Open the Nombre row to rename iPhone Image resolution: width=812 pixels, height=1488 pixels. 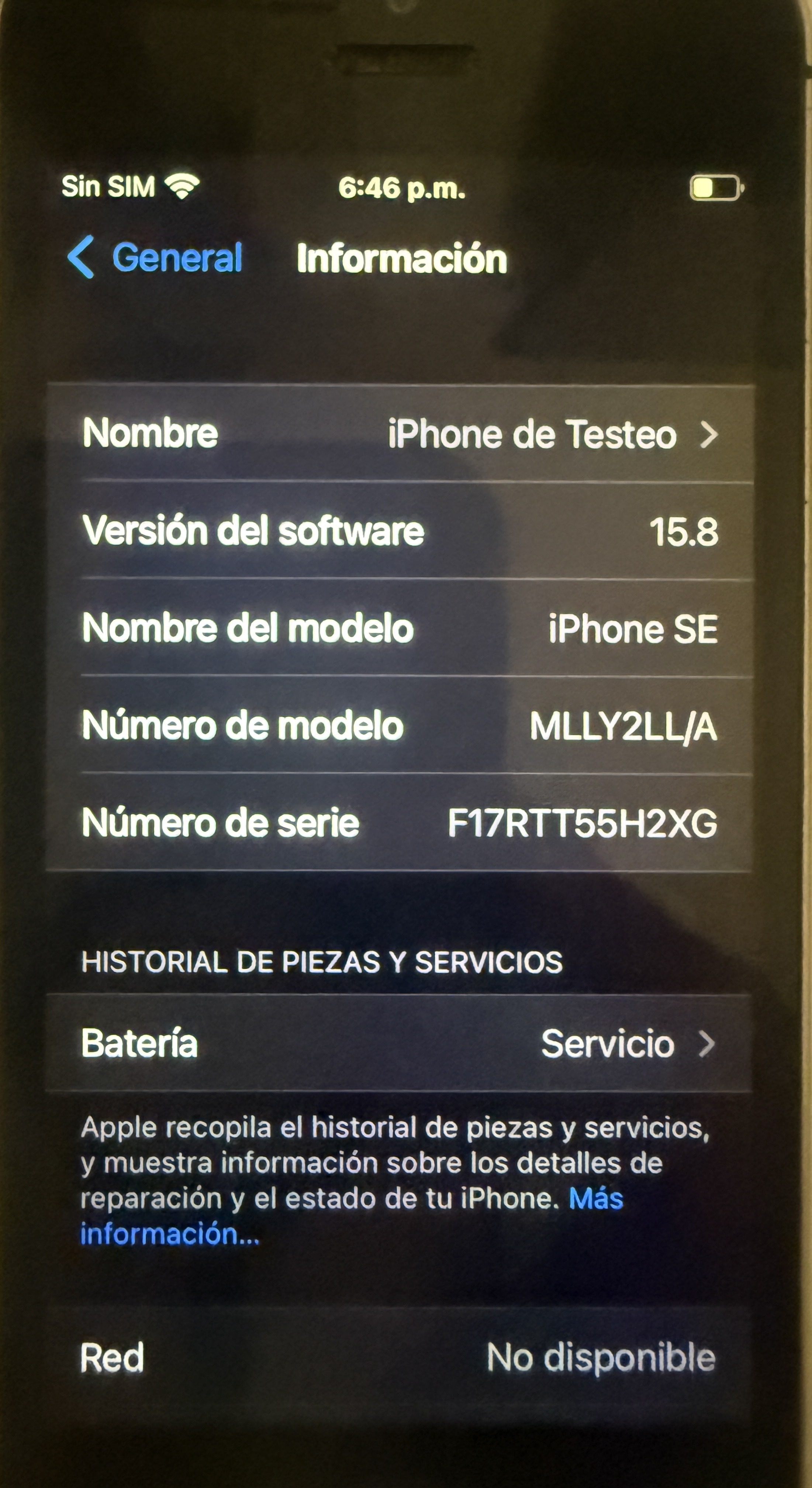[400, 433]
